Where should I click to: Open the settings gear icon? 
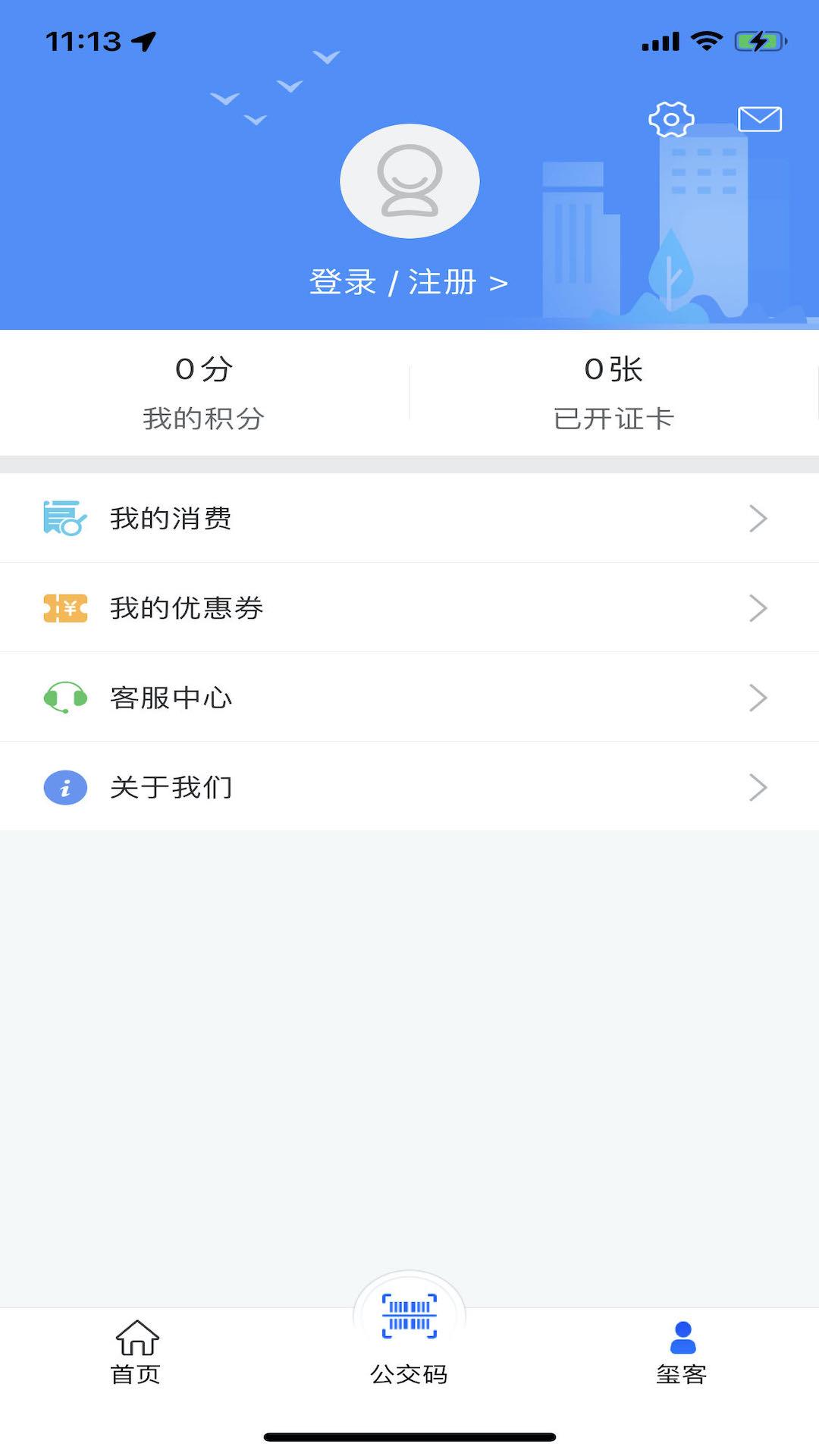pyautogui.click(x=670, y=119)
